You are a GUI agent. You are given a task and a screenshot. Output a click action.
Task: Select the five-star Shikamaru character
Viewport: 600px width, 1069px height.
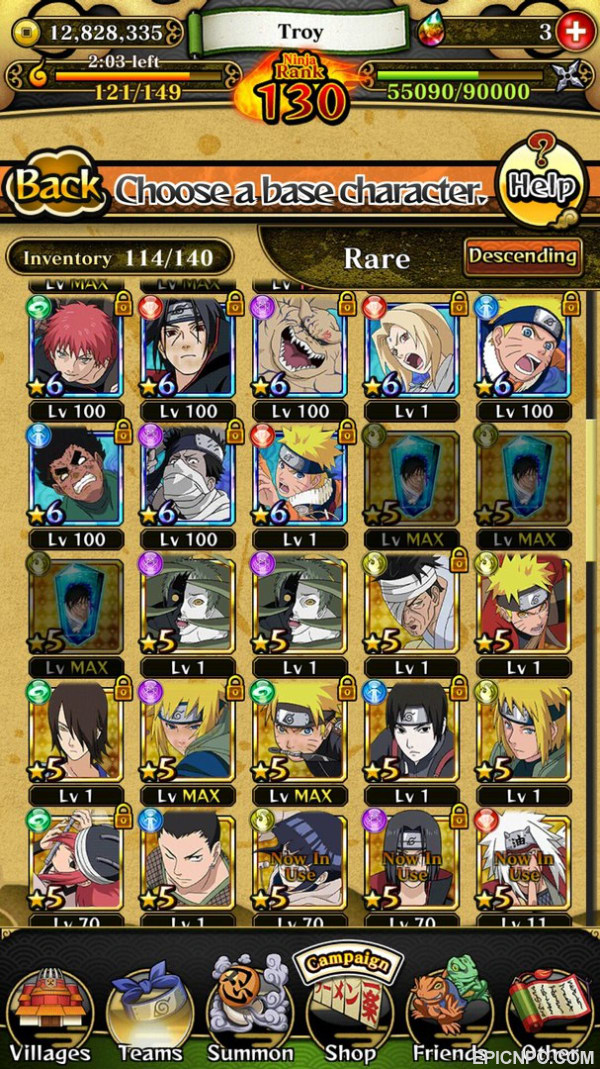pos(188,860)
